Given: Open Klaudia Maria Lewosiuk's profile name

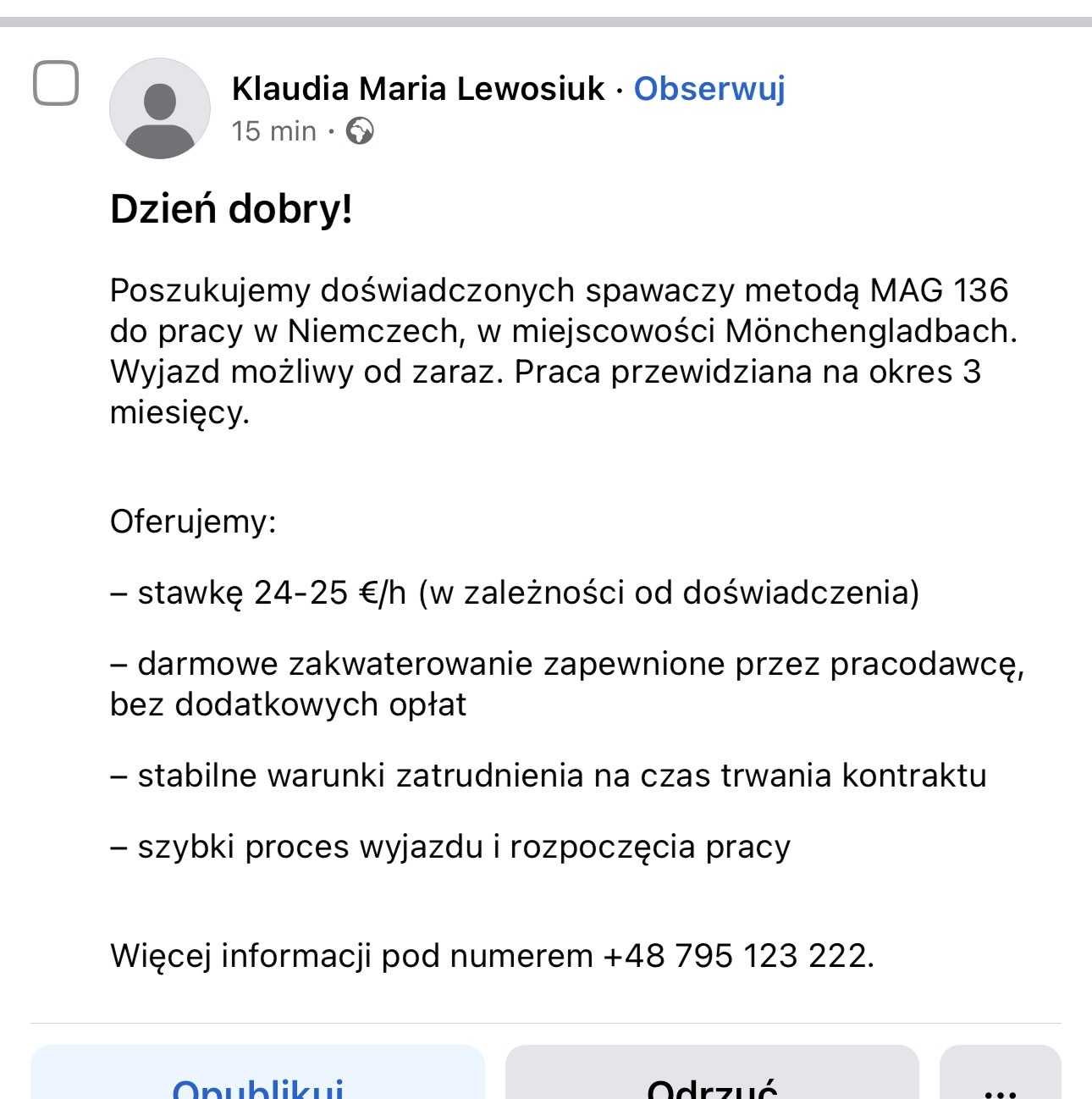Looking at the screenshot, I should pyautogui.click(x=418, y=88).
